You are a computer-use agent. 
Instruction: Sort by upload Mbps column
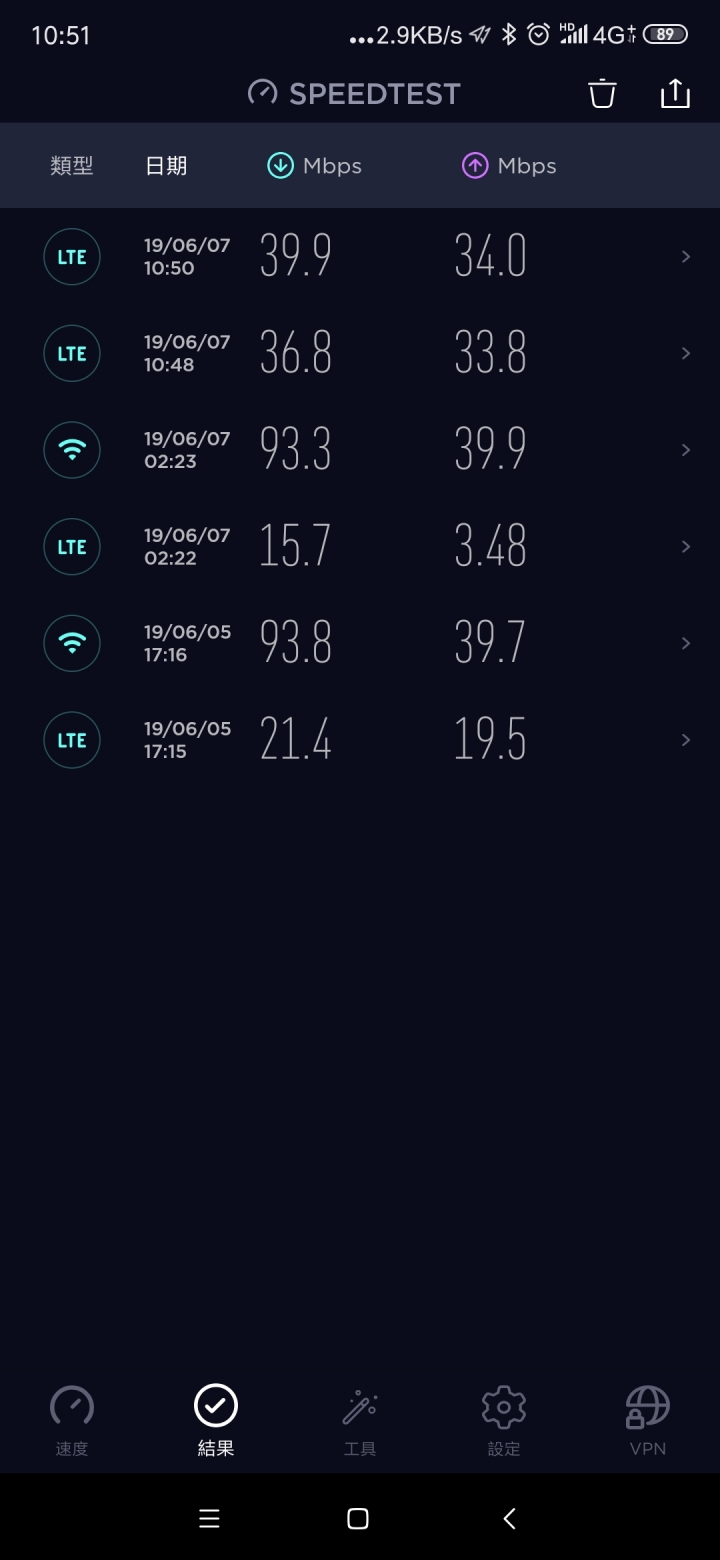click(x=509, y=166)
